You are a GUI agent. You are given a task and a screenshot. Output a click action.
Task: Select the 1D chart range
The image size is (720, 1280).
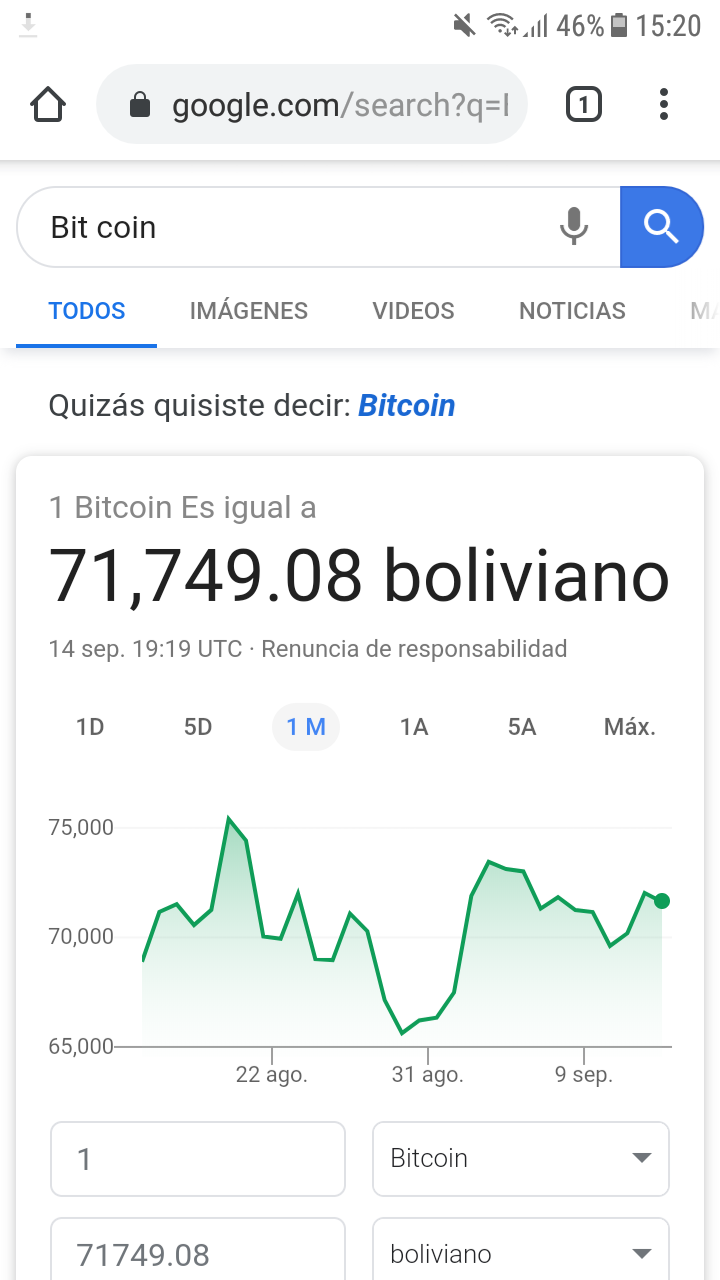pos(90,727)
